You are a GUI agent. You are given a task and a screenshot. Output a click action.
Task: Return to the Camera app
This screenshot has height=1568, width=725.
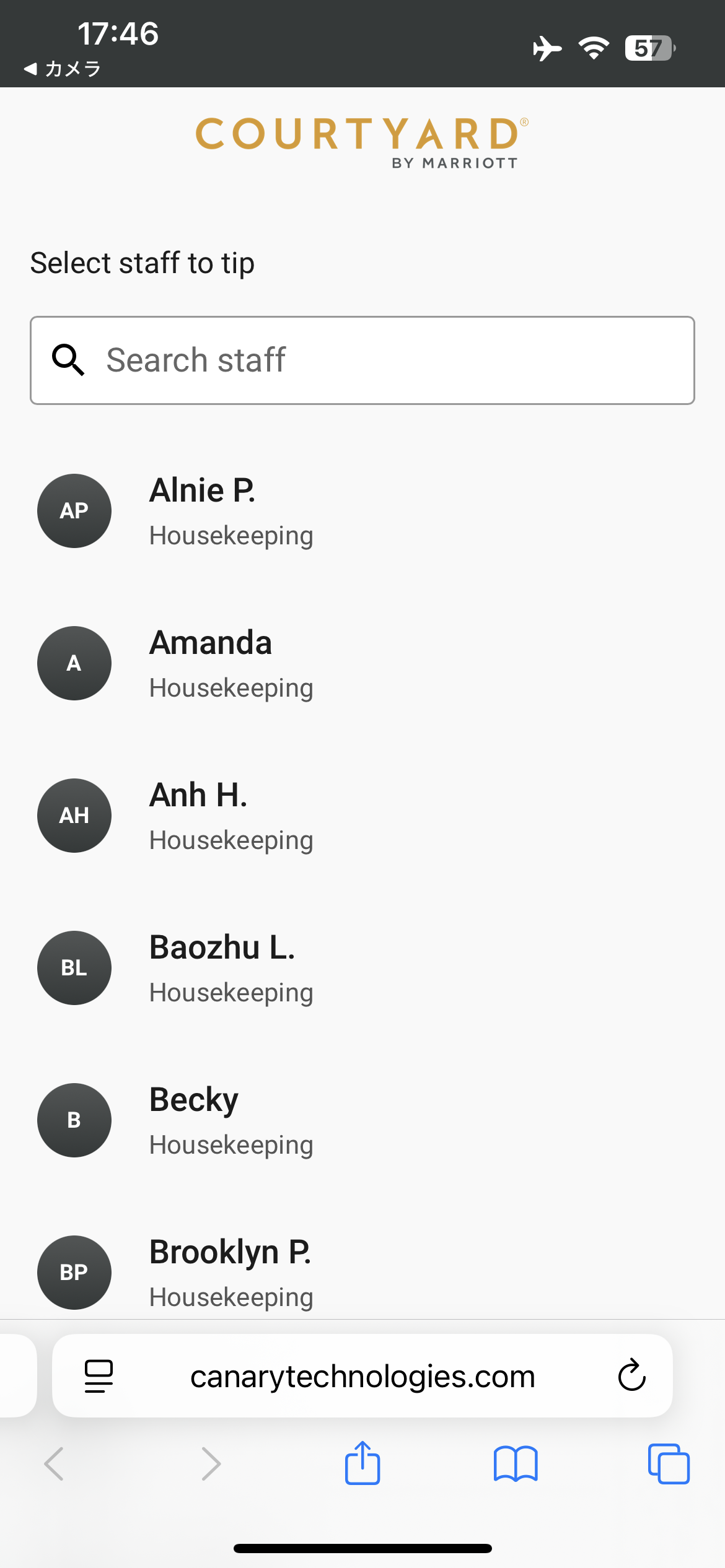click(x=62, y=69)
